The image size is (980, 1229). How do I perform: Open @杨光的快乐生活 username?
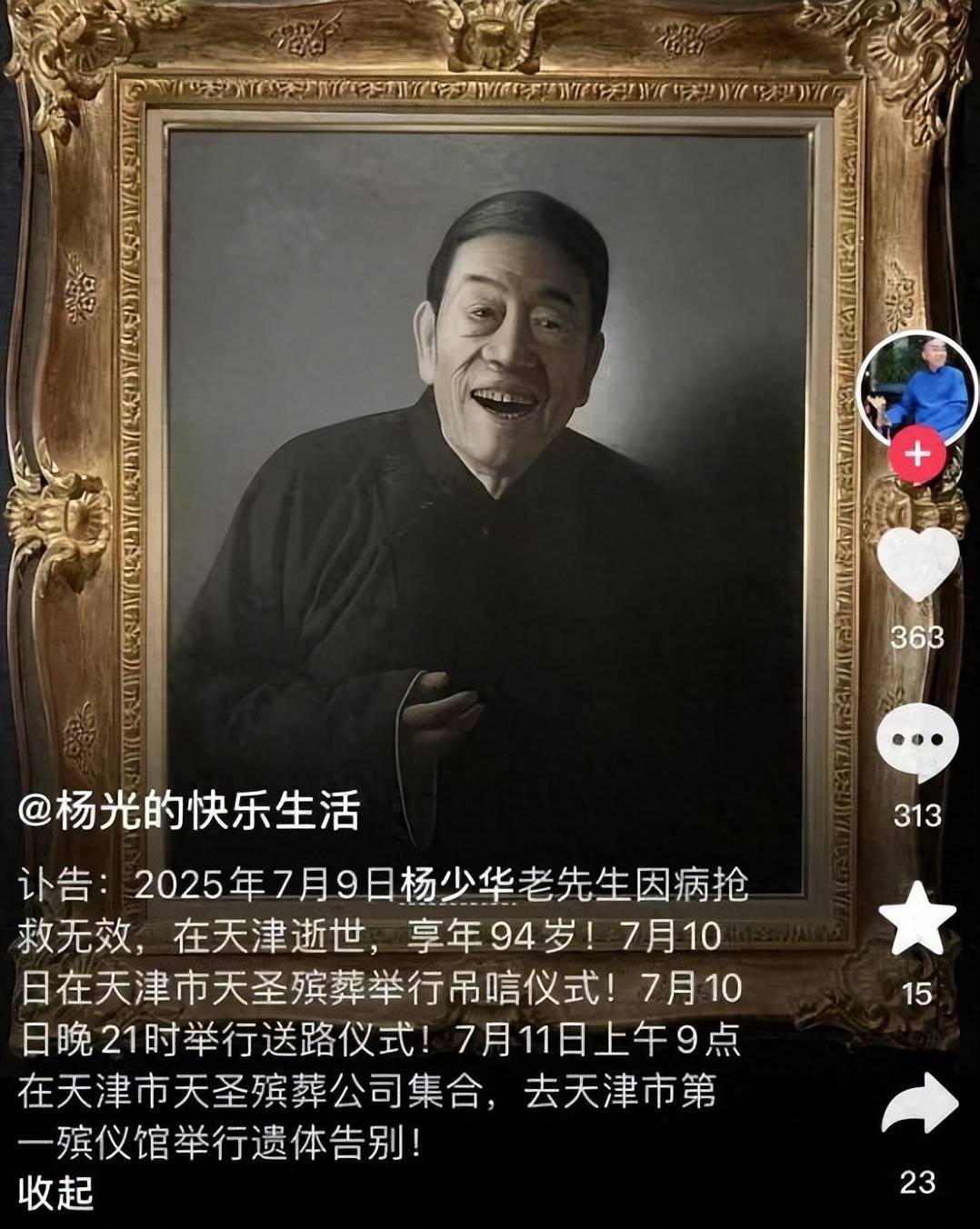coord(189,810)
